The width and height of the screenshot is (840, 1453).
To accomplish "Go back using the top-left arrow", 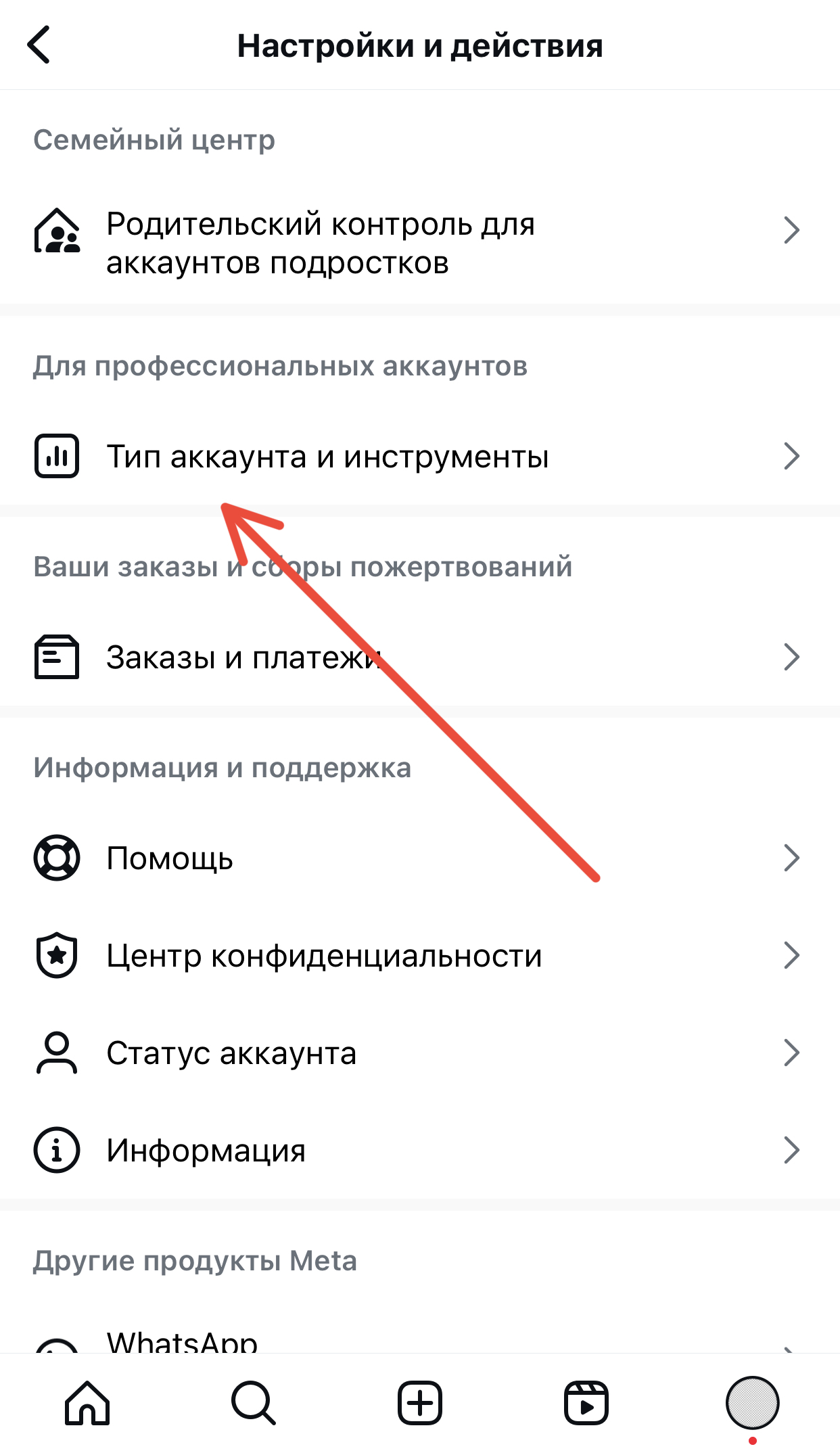I will (39, 45).
